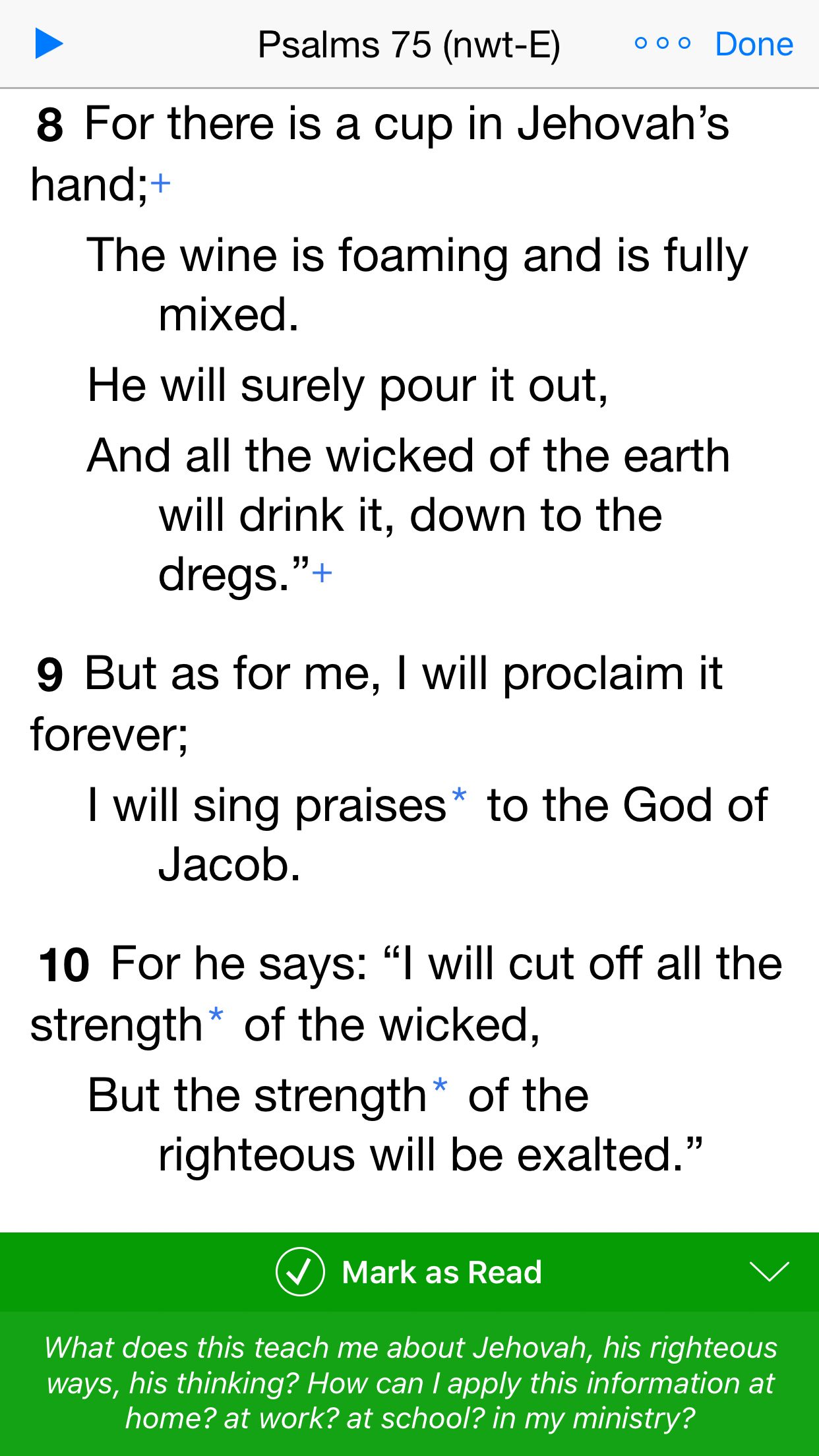Tap Done to close the reader
Screen dimensions: 819x1456
click(x=754, y=44)
